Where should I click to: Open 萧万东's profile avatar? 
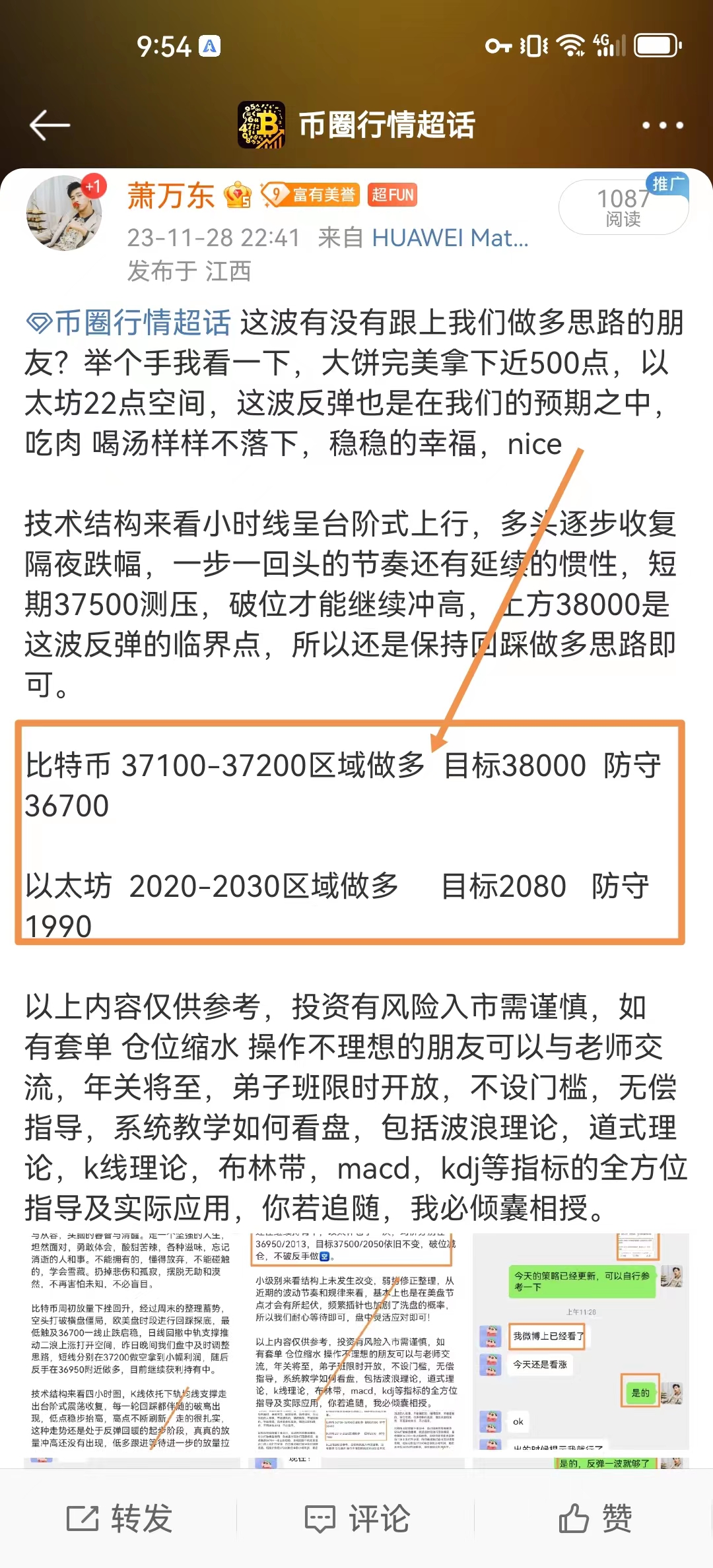click(64, 213)
